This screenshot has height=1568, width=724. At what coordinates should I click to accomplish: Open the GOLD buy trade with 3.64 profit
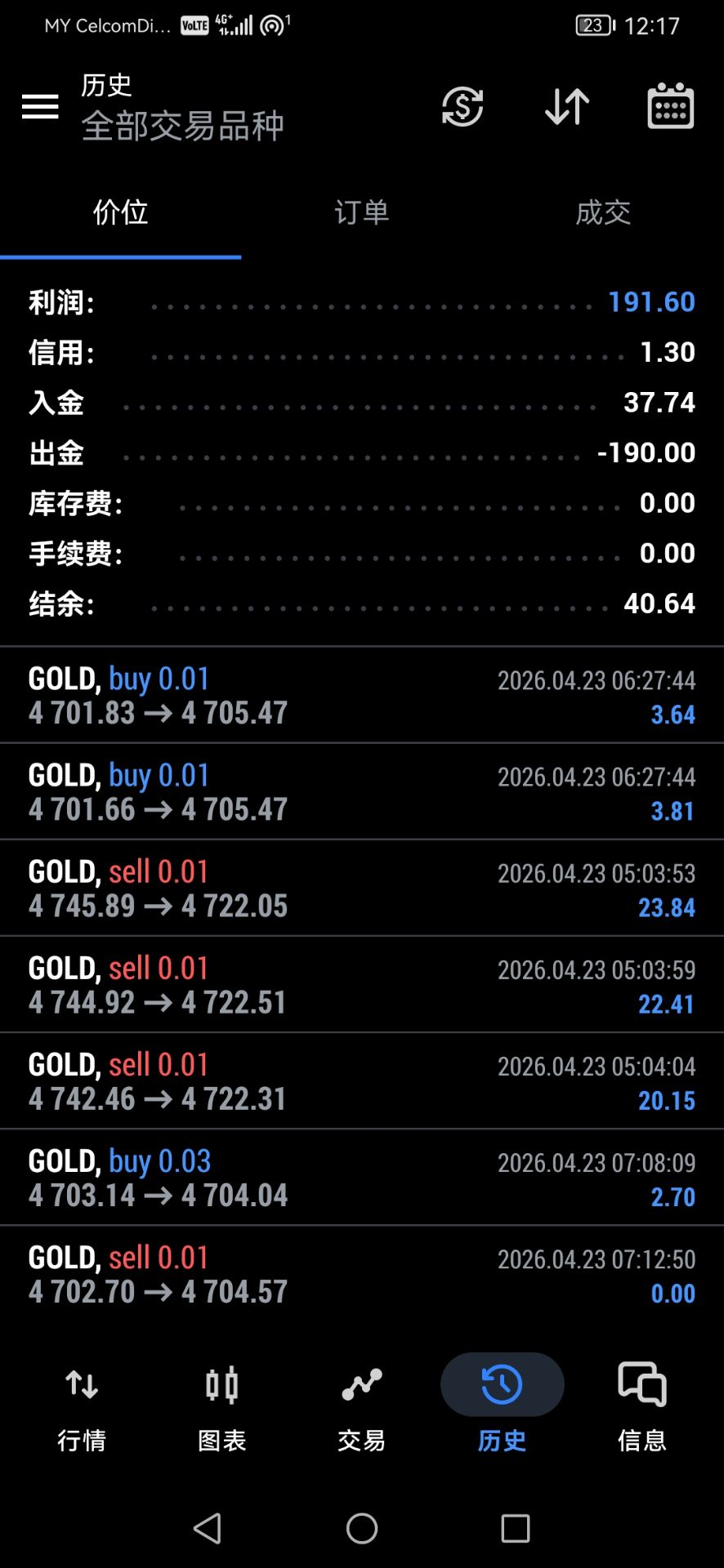(361, 696)
